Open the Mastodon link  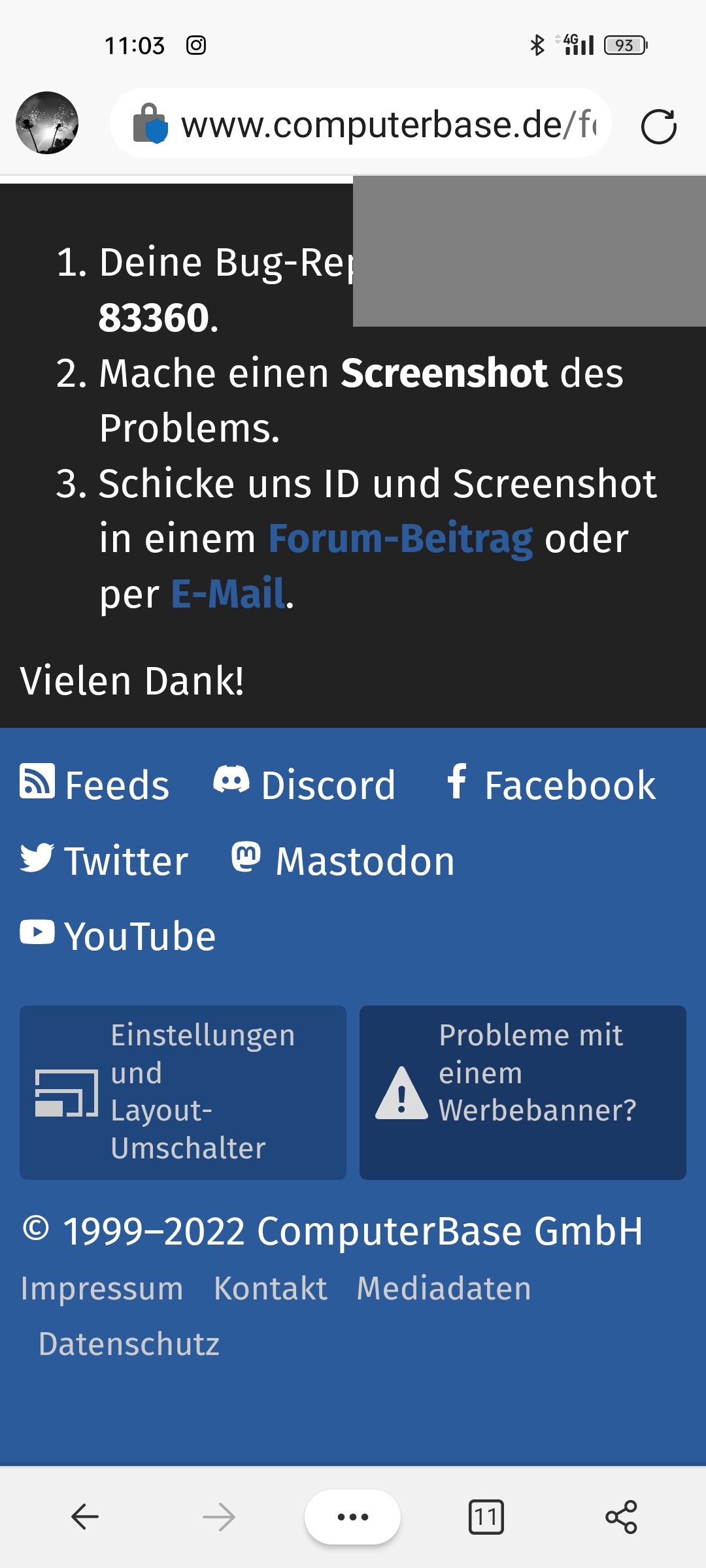[x=344, y=860]
